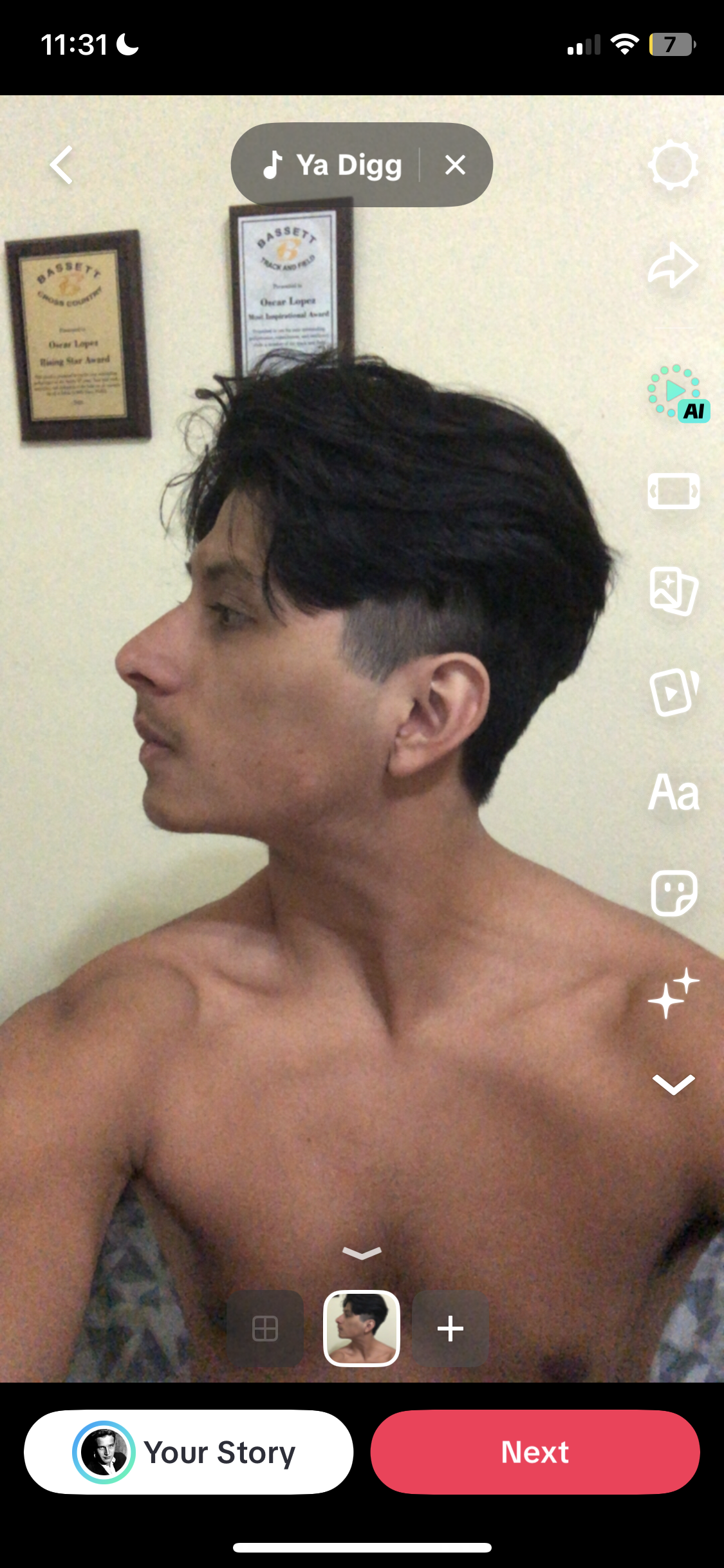This screenshot has height=1568, width=724.
Task: Select the current photo thumbnail
Action: point(362,1329)
